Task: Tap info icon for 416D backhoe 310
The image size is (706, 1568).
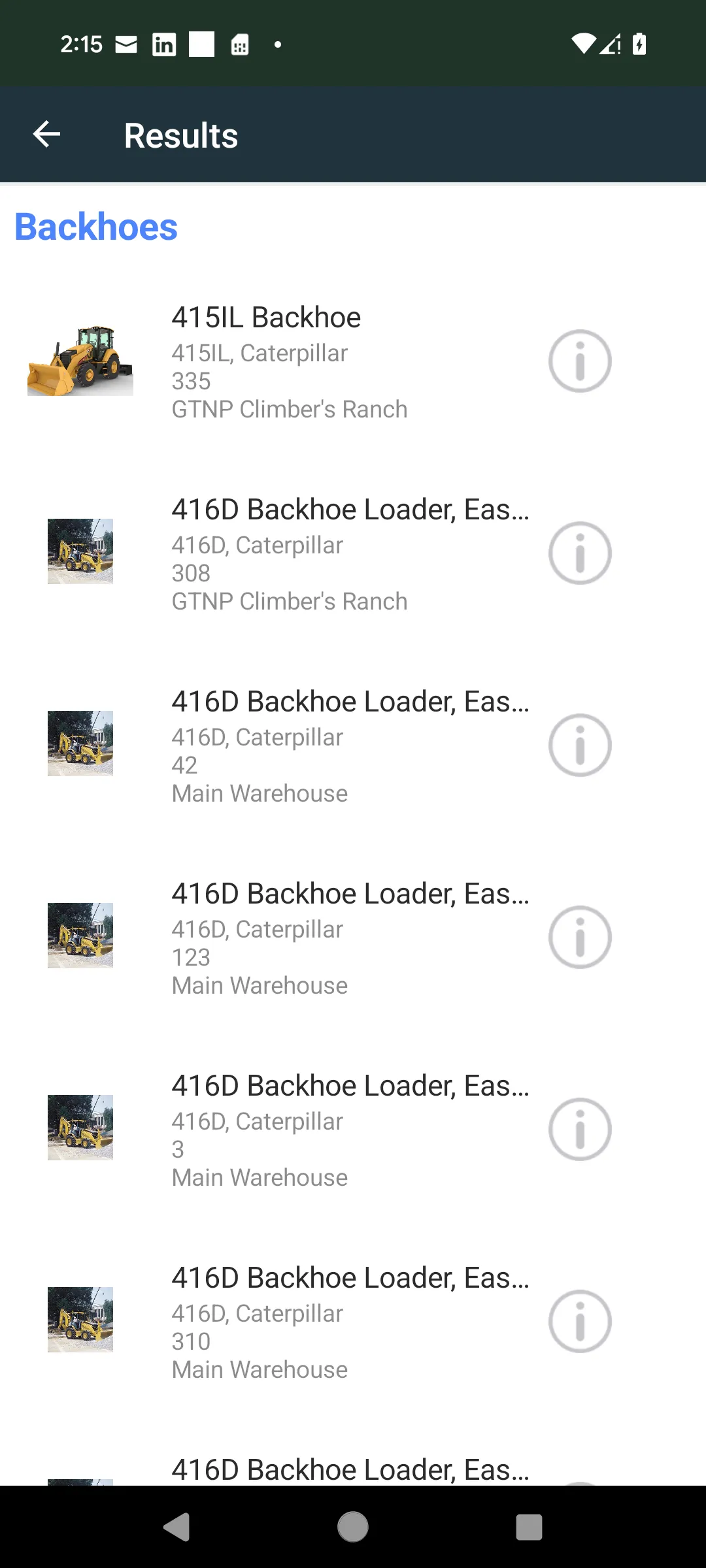Action: [580, 1322]
